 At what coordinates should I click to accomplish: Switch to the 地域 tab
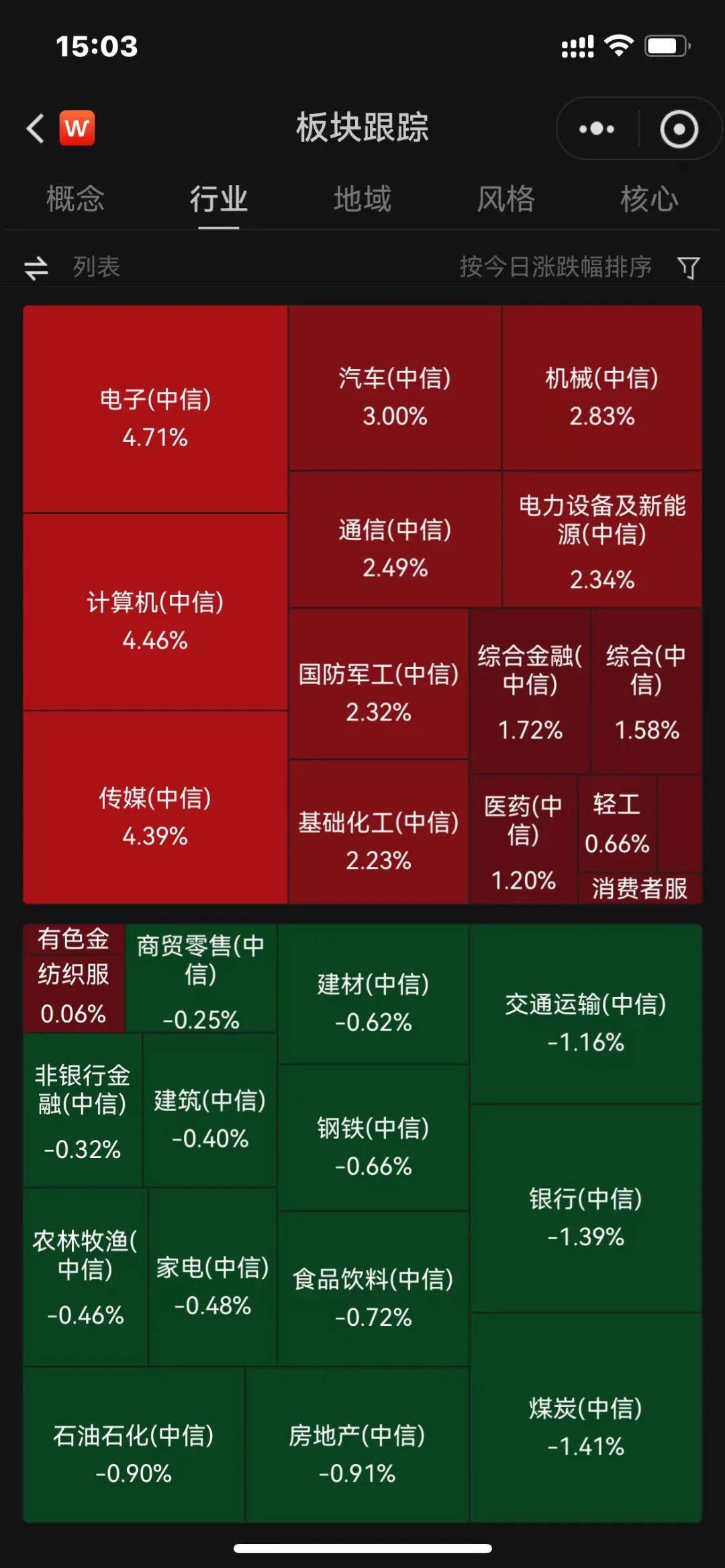pos(362,199)
